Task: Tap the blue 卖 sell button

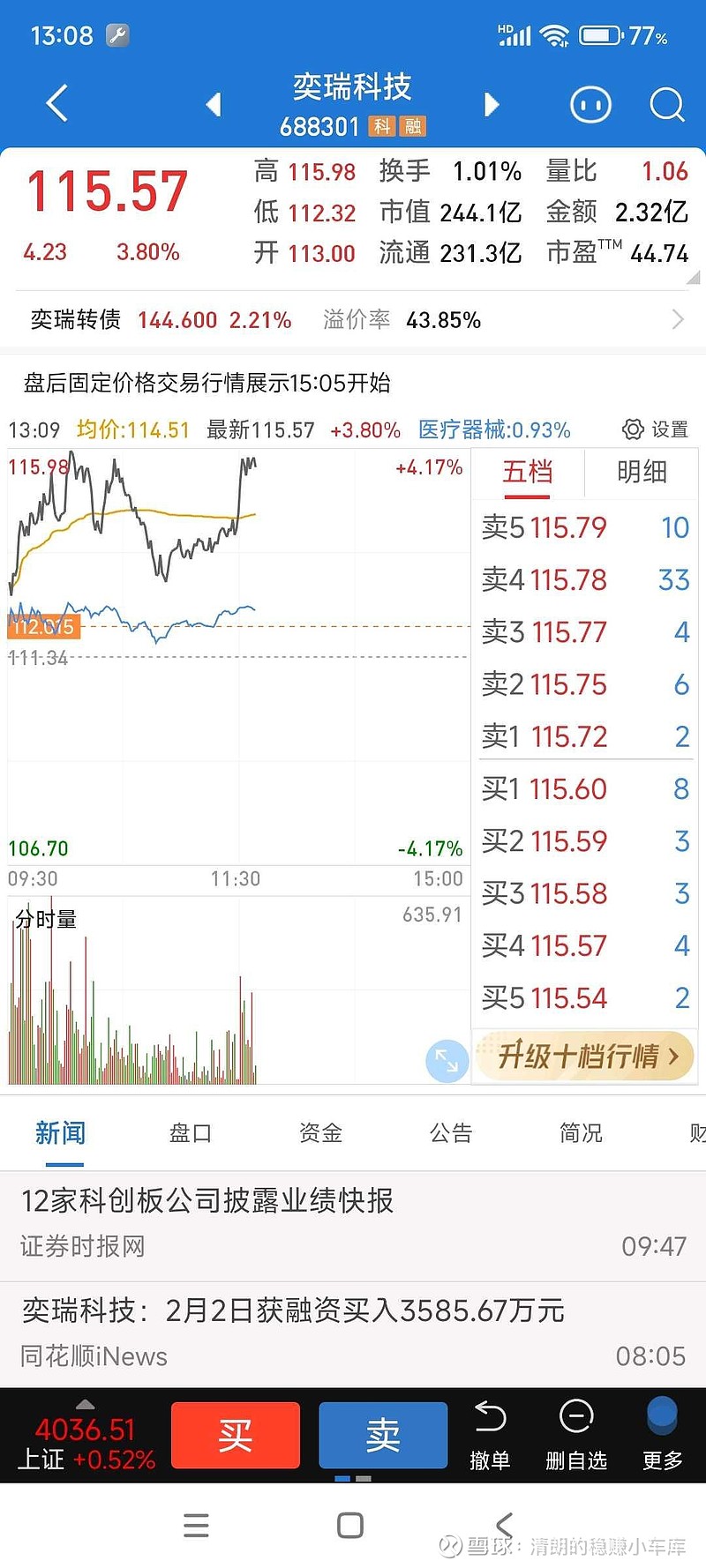Action: tap(383, 1435)
